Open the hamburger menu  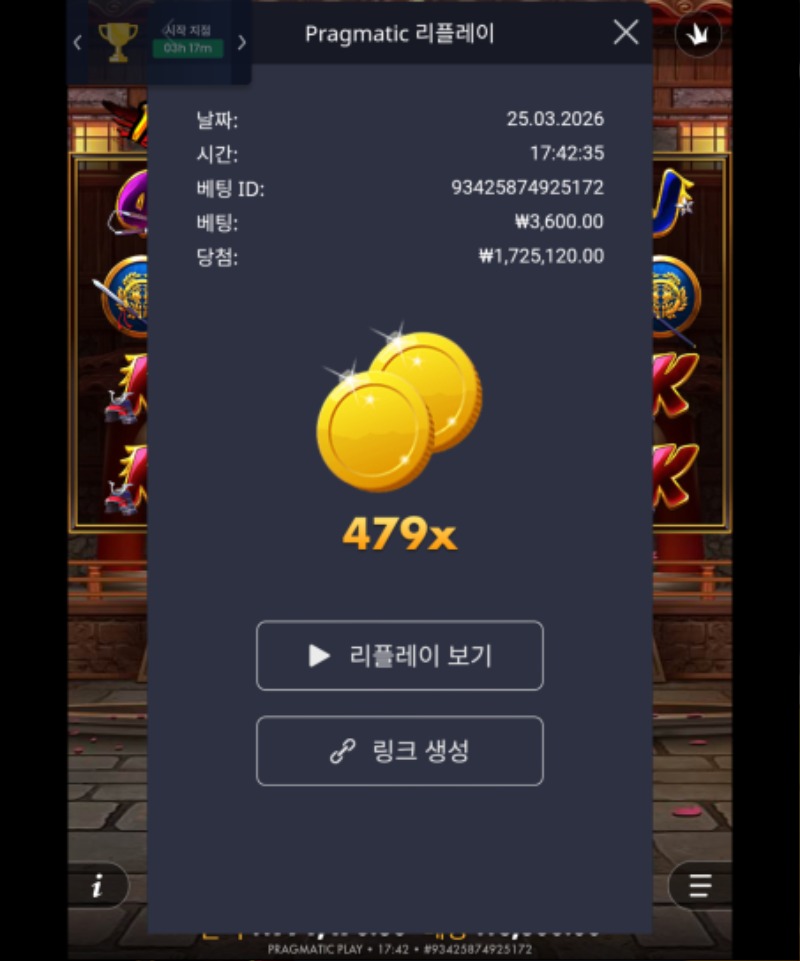tap(700, 886)
